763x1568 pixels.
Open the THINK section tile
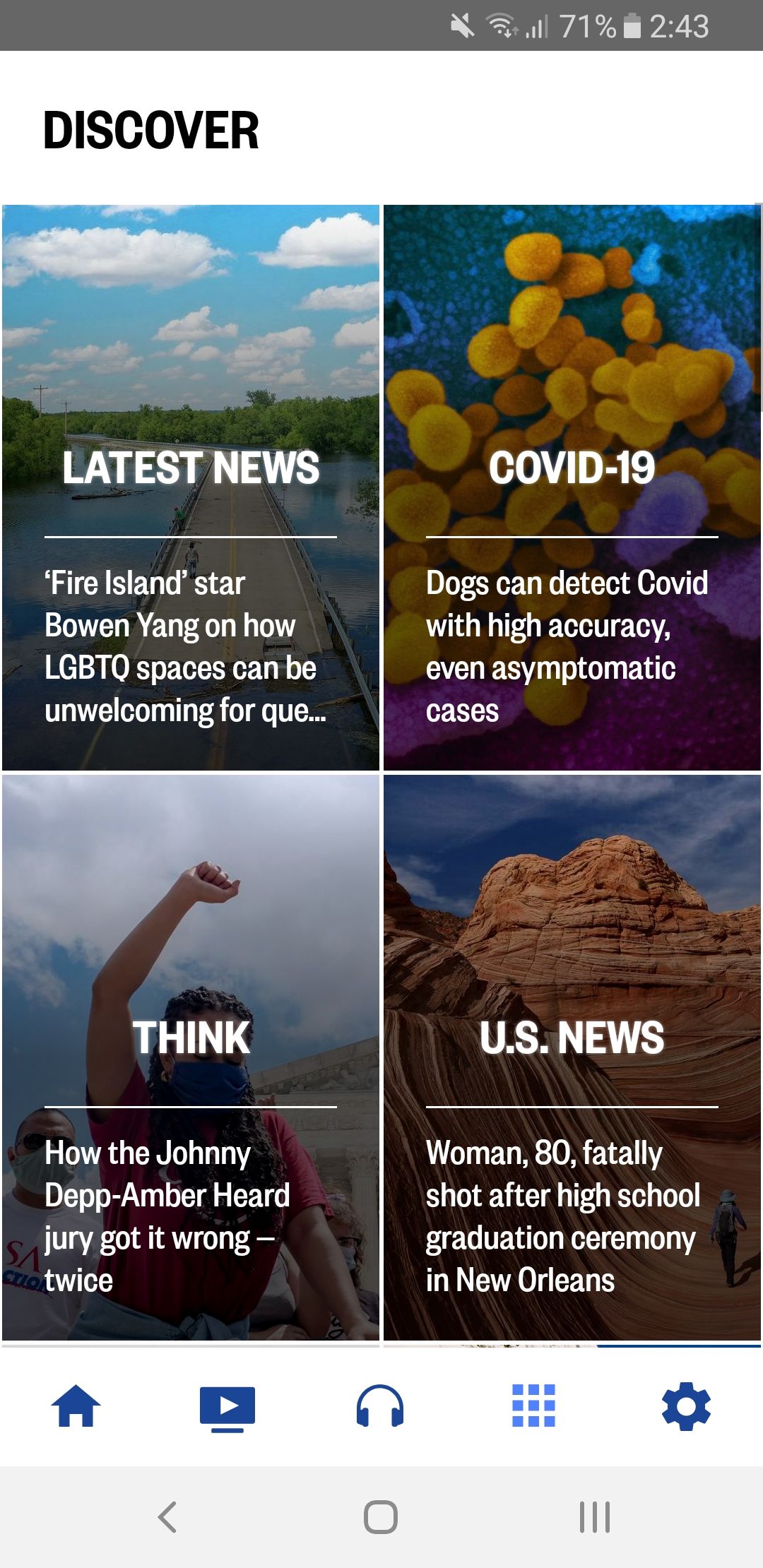point(191,1037)
